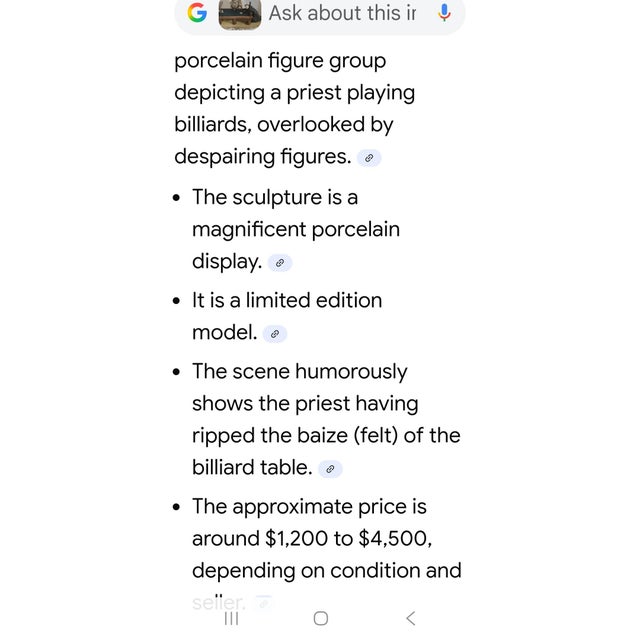This screenshot has width=640, height=640.
Task: Open source link after 'condition and seller'
Action: point(262,602)
